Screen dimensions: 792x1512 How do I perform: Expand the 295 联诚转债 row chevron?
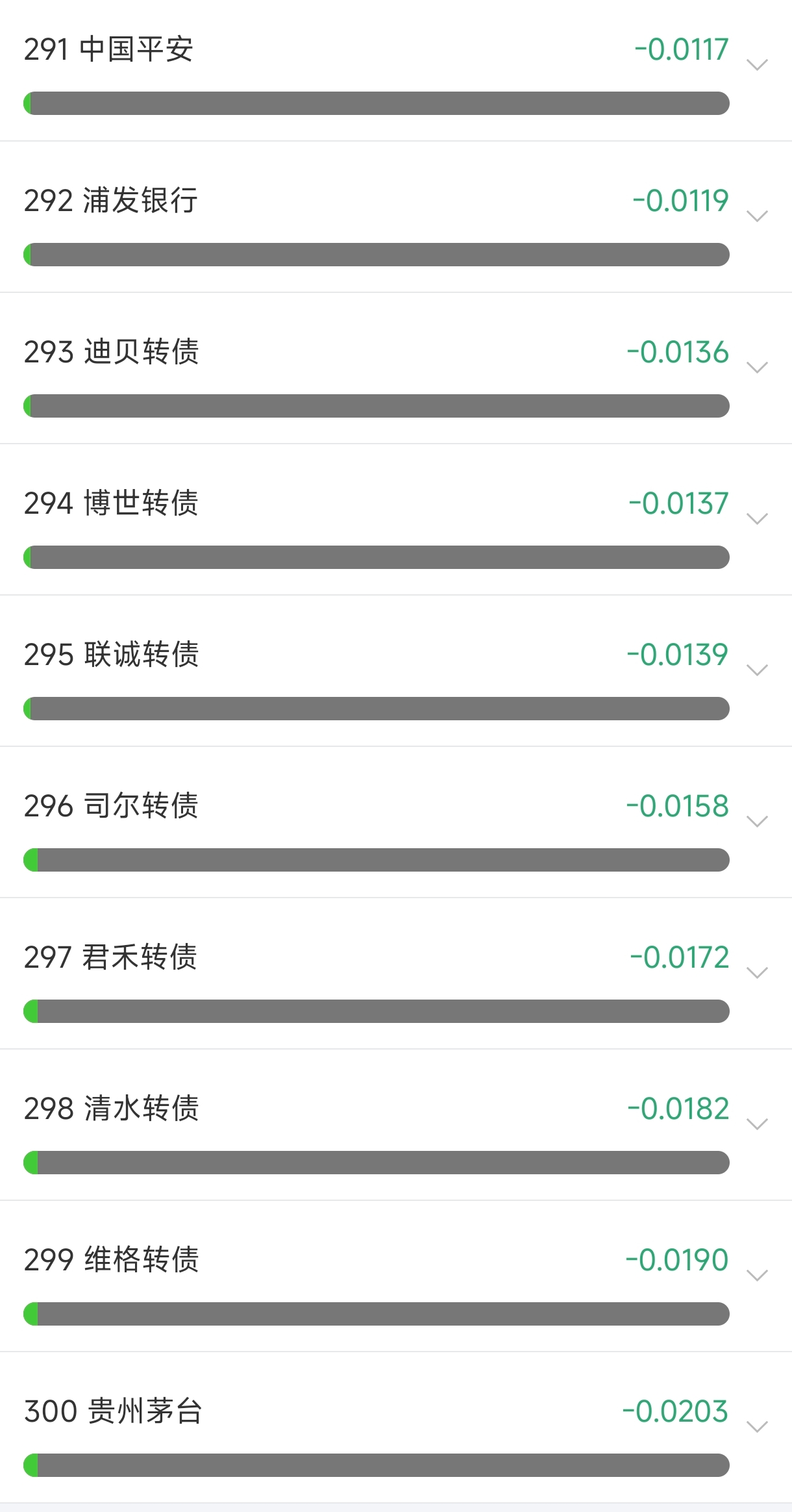tap(757, 670)
